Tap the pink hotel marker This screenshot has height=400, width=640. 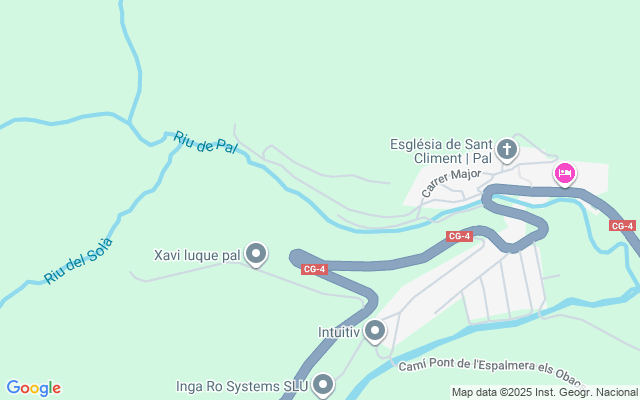click(x=565, y=174)
